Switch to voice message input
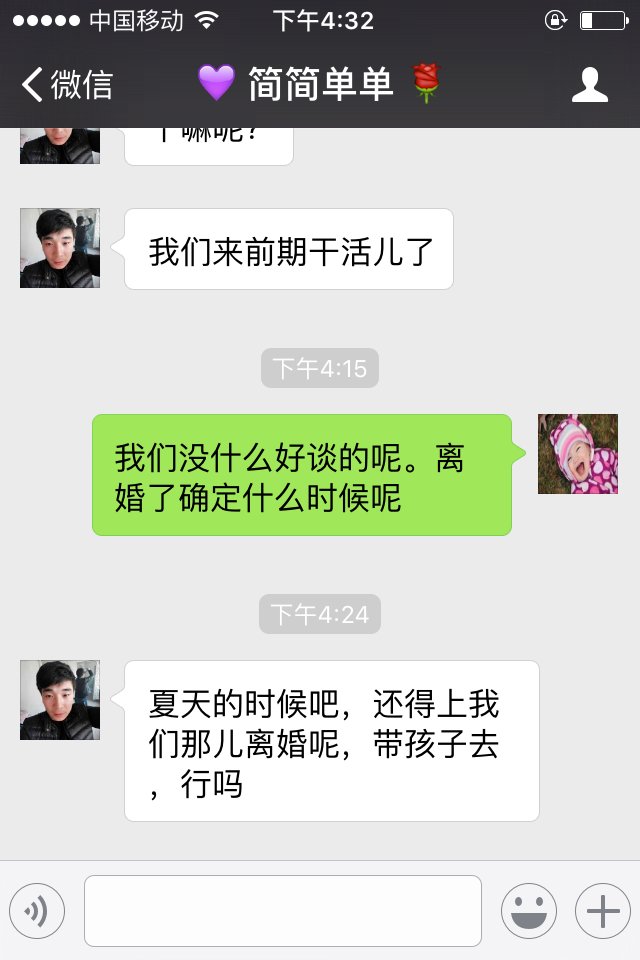 pos(37,911)
